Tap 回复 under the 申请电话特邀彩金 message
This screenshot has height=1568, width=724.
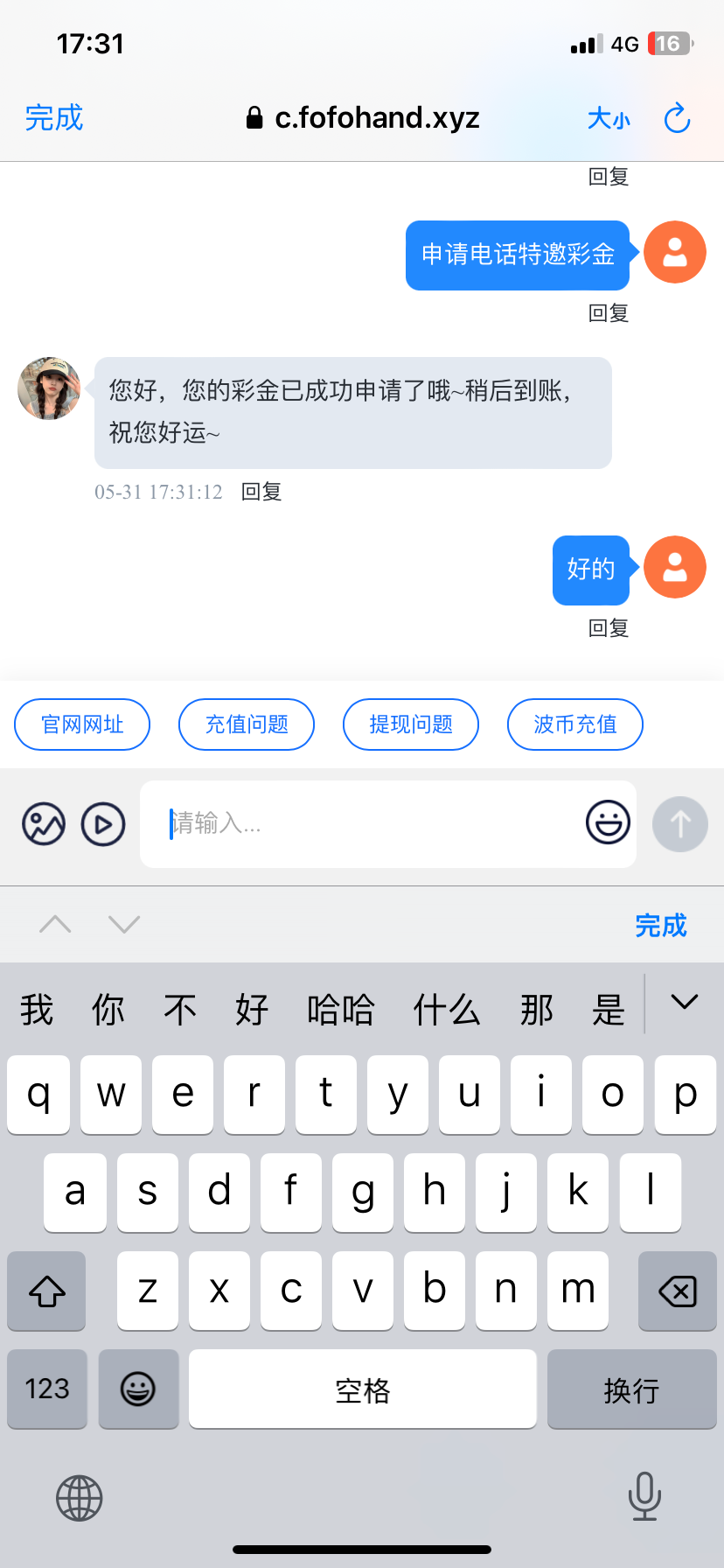[609, 313]
